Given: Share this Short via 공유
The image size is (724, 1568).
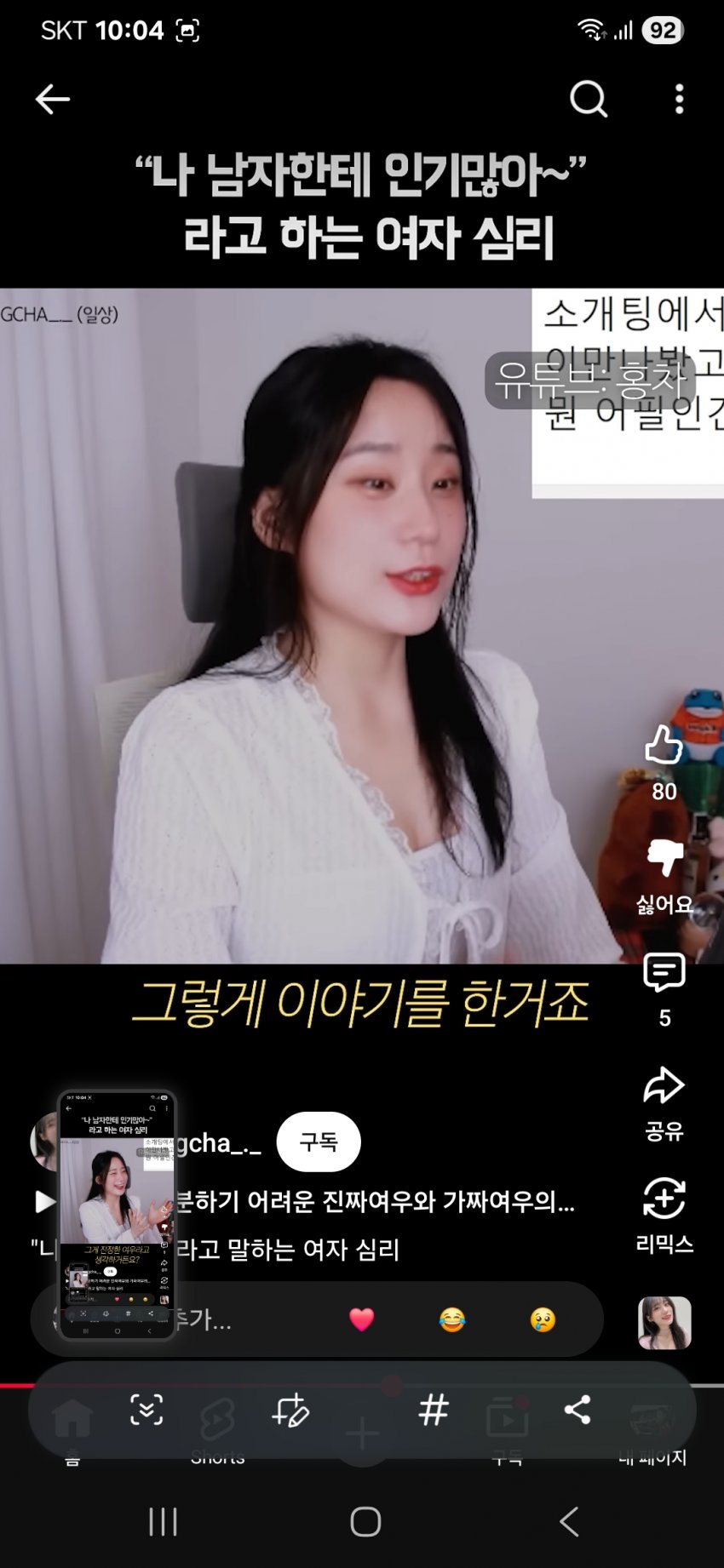Looking at the screenshot, I should 664,1087.
